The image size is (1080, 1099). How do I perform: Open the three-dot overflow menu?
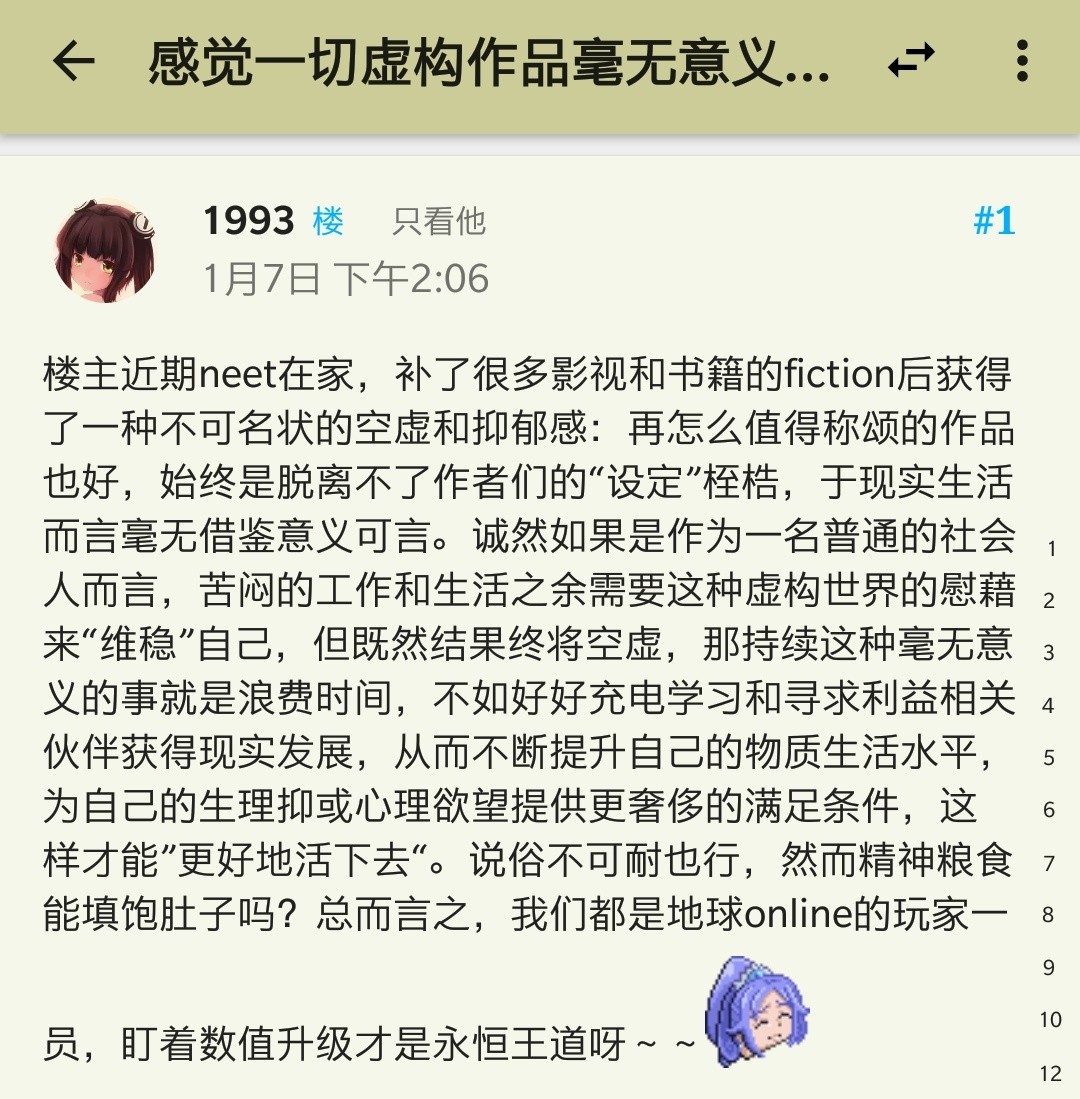pos(1021,62)
